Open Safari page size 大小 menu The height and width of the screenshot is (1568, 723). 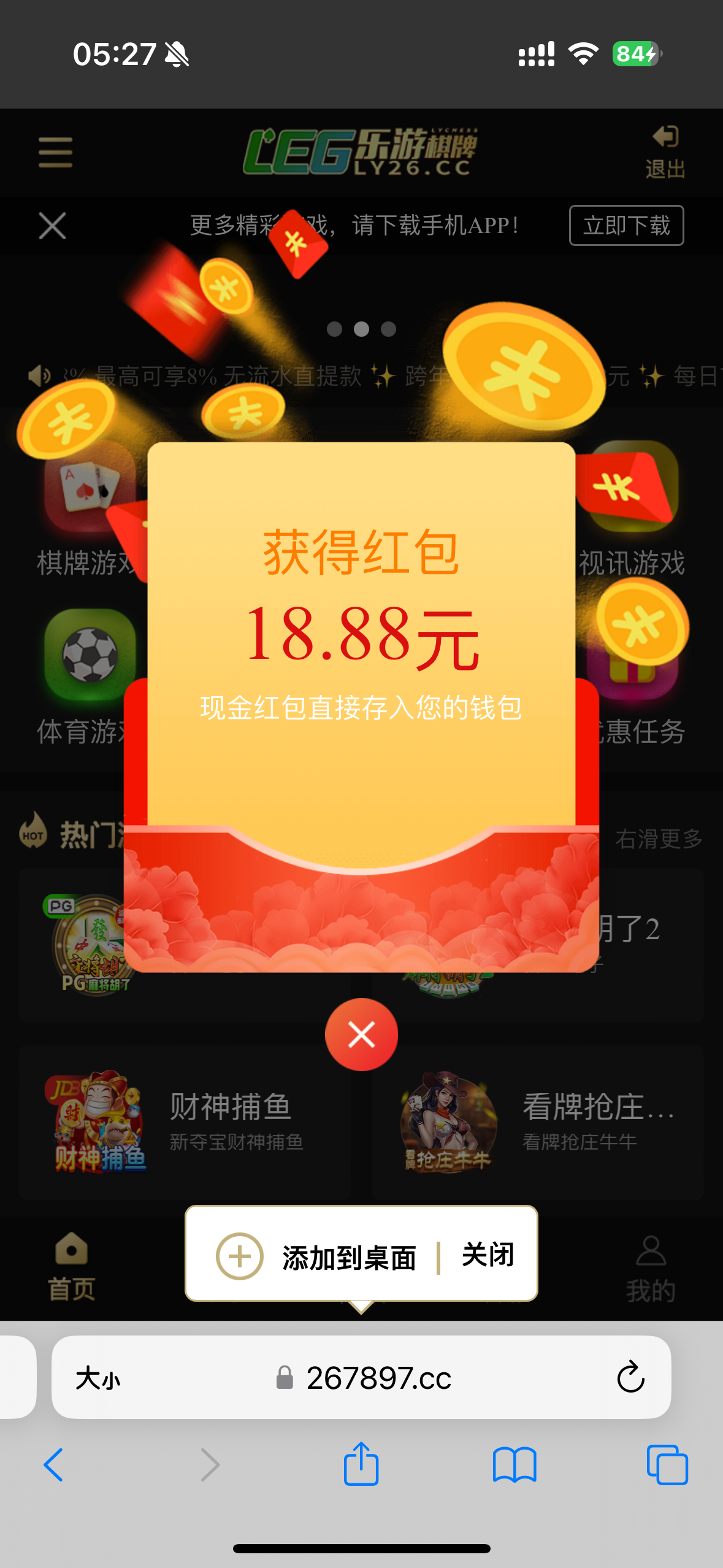pos(98,1379)
